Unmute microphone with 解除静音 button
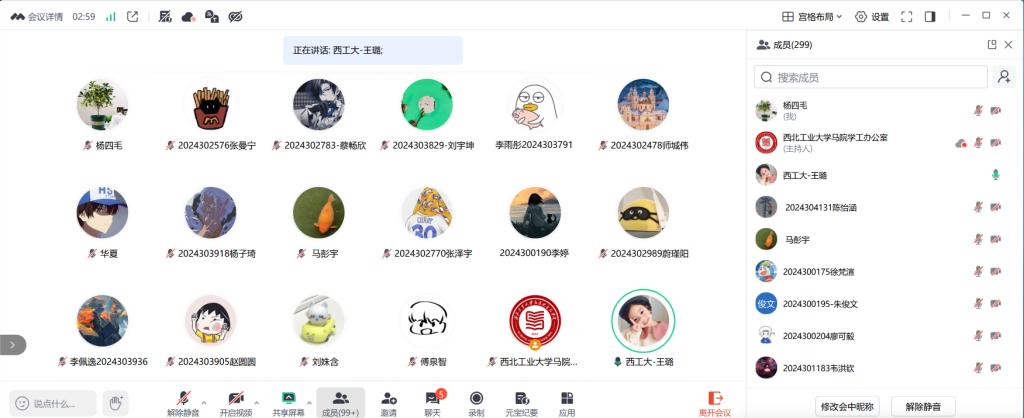Screen dimensions: 1024x418 coord(182,402)
